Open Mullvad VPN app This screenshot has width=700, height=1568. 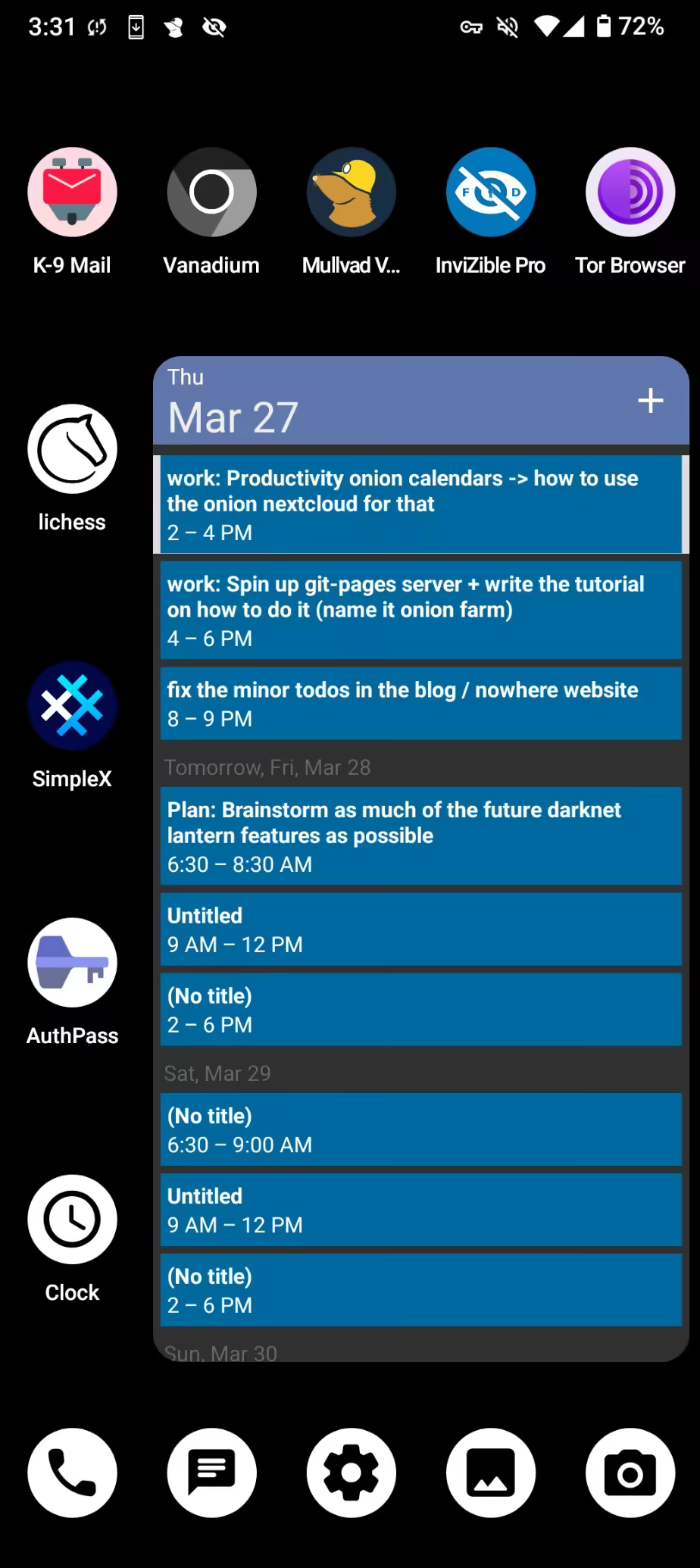click(351, 192)
